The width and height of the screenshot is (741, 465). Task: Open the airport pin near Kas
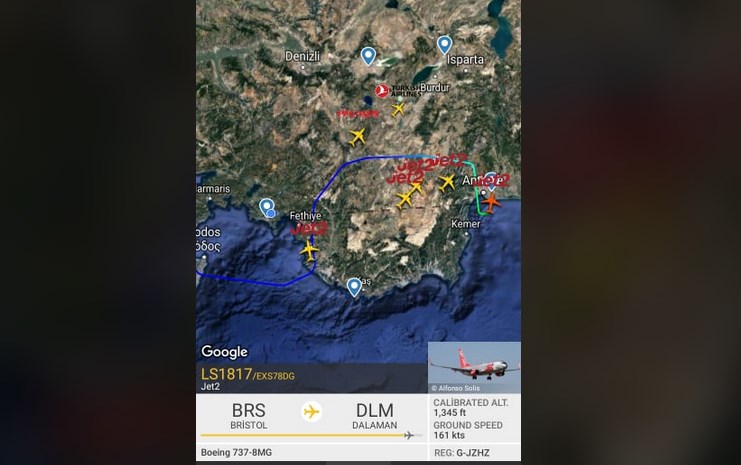click(354, 287)
